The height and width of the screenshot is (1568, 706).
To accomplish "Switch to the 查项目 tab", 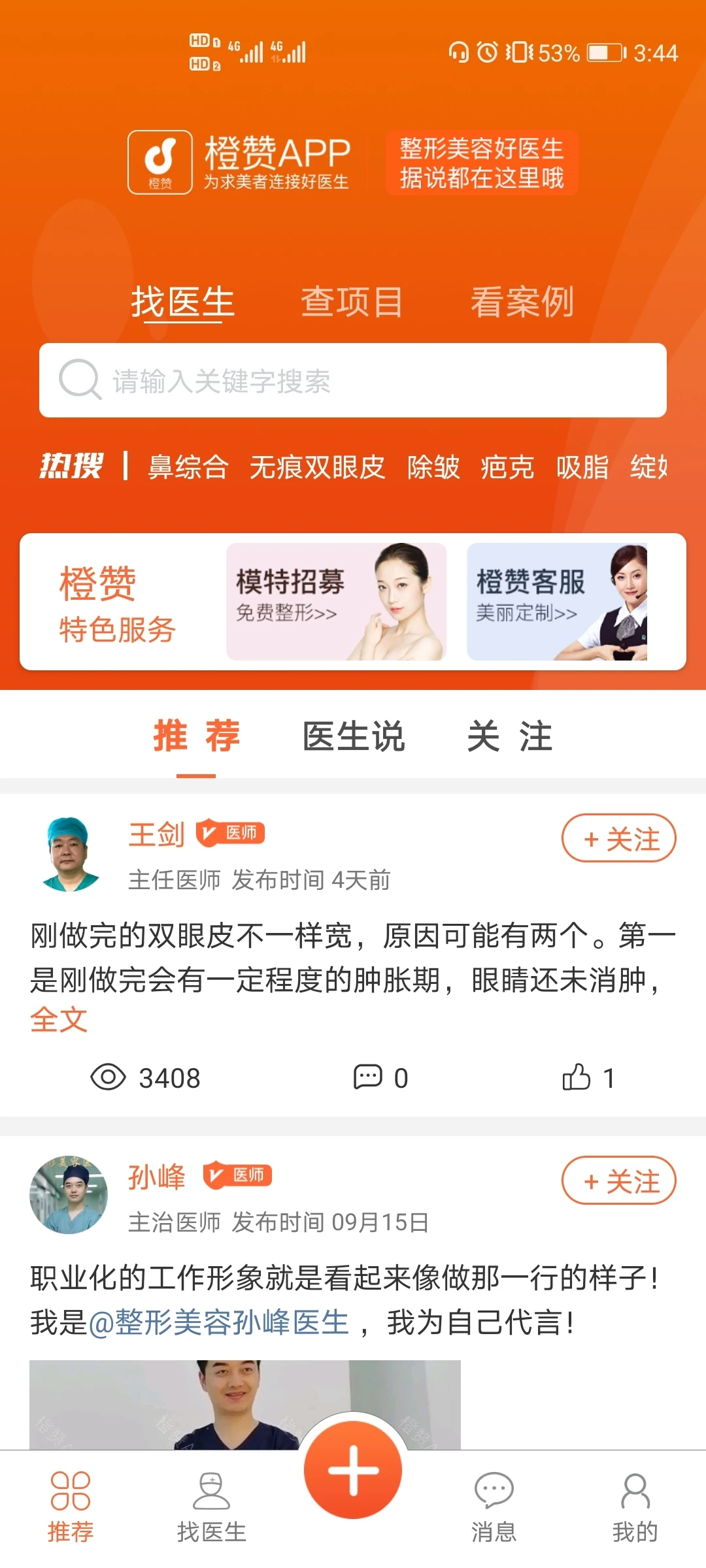I will click(x=352, y=302).
